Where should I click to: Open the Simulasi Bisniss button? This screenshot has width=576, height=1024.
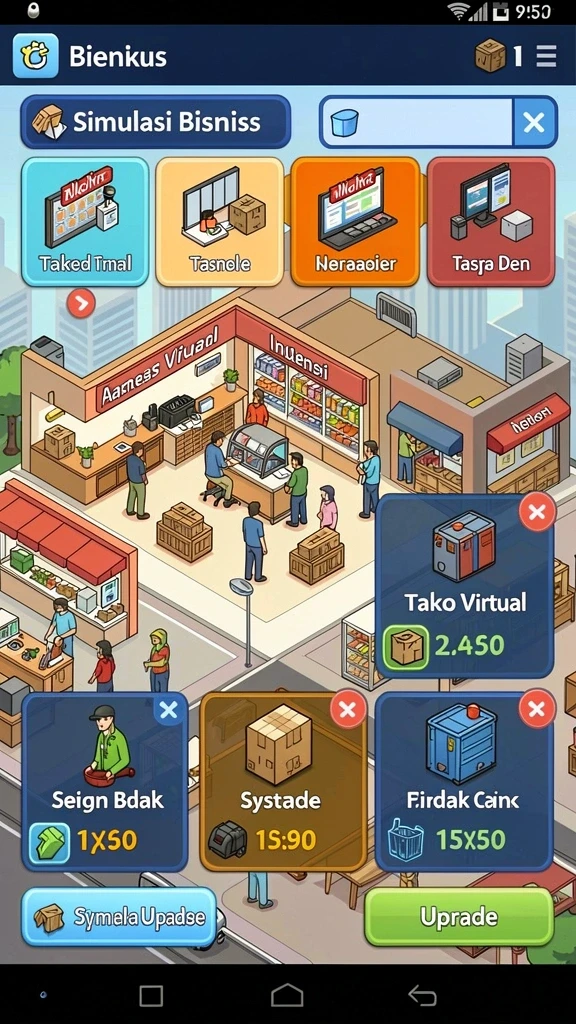tap(155, 122)
